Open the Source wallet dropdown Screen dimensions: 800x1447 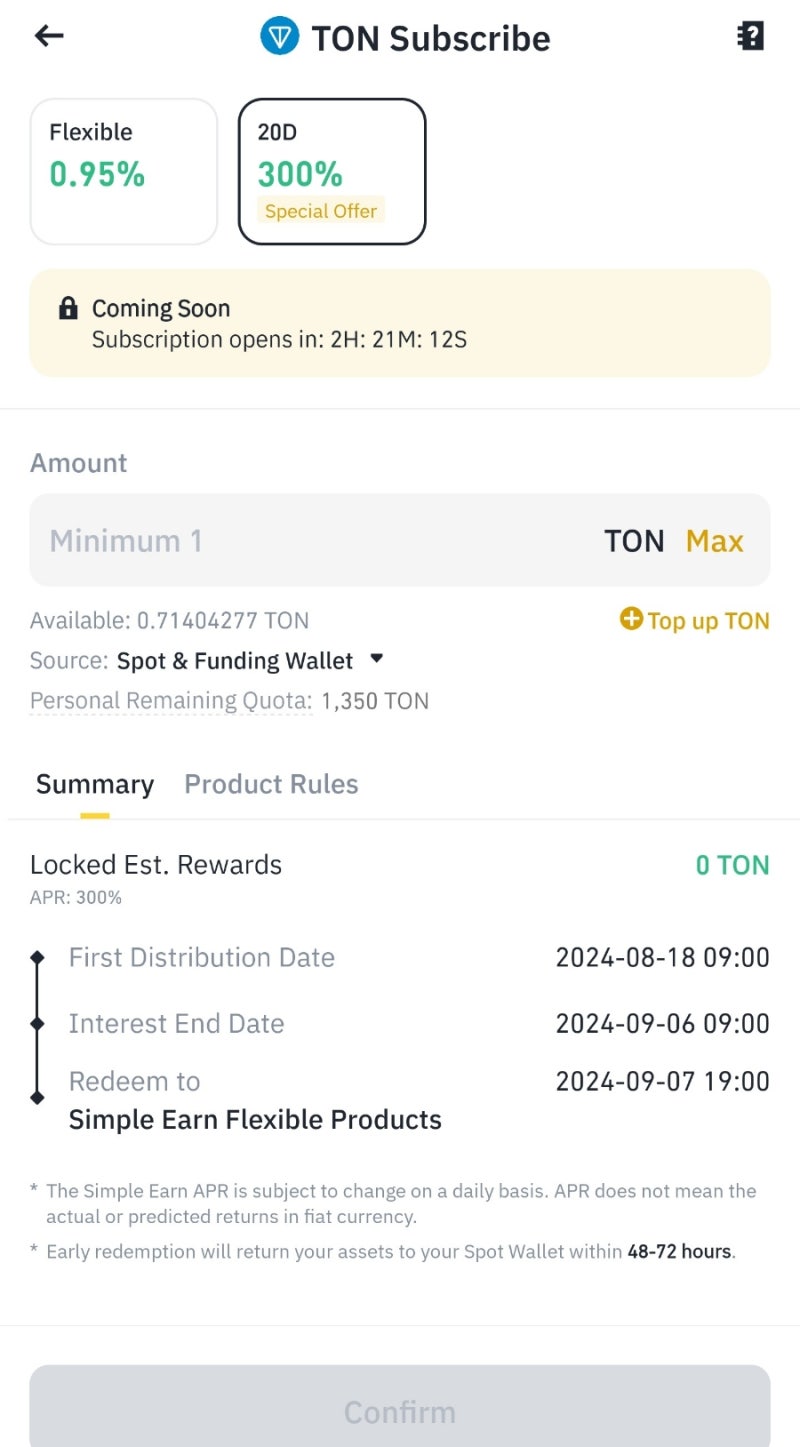point(377,660)
